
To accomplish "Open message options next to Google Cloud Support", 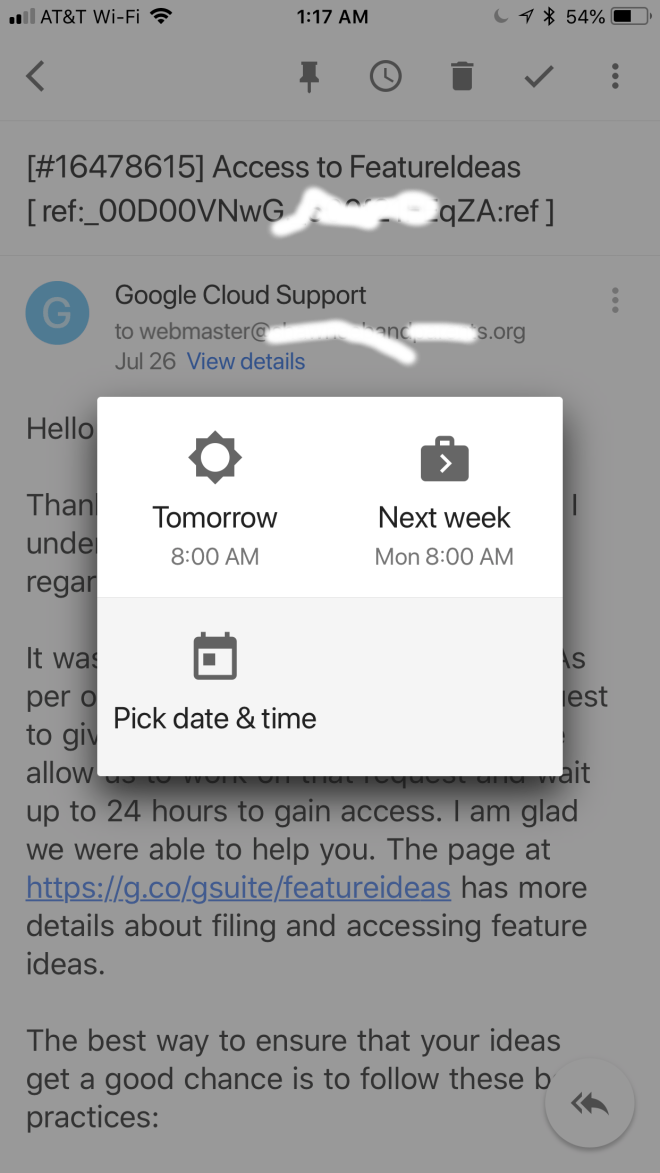I will (615, 300).
